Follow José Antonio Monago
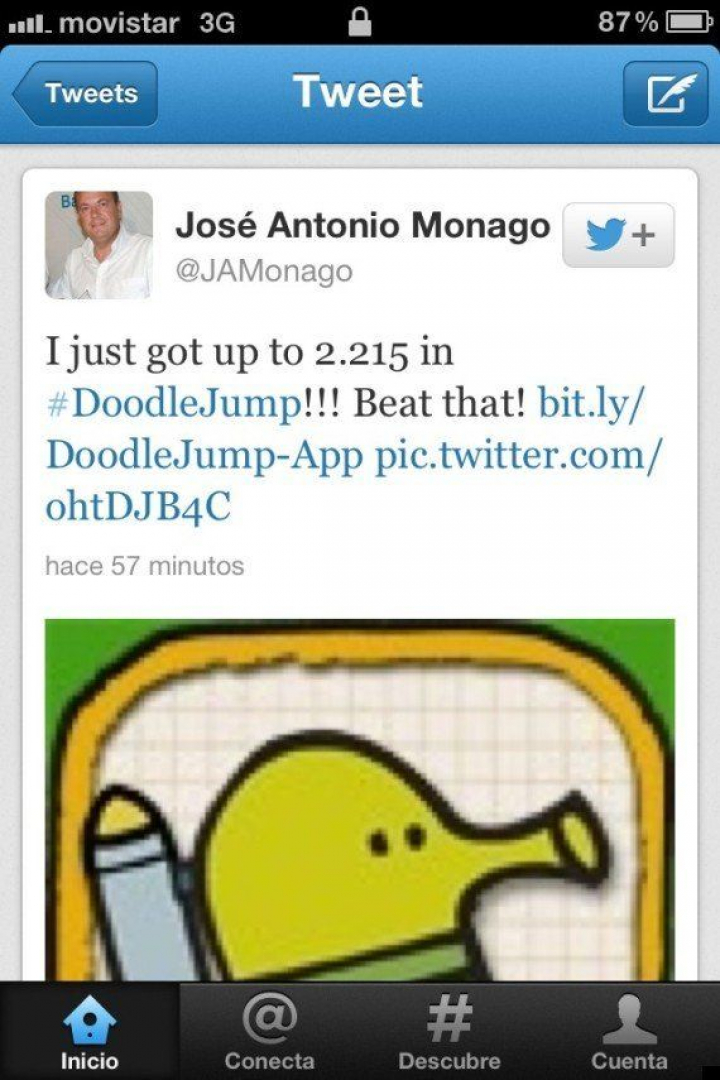 tap(618, 235)
